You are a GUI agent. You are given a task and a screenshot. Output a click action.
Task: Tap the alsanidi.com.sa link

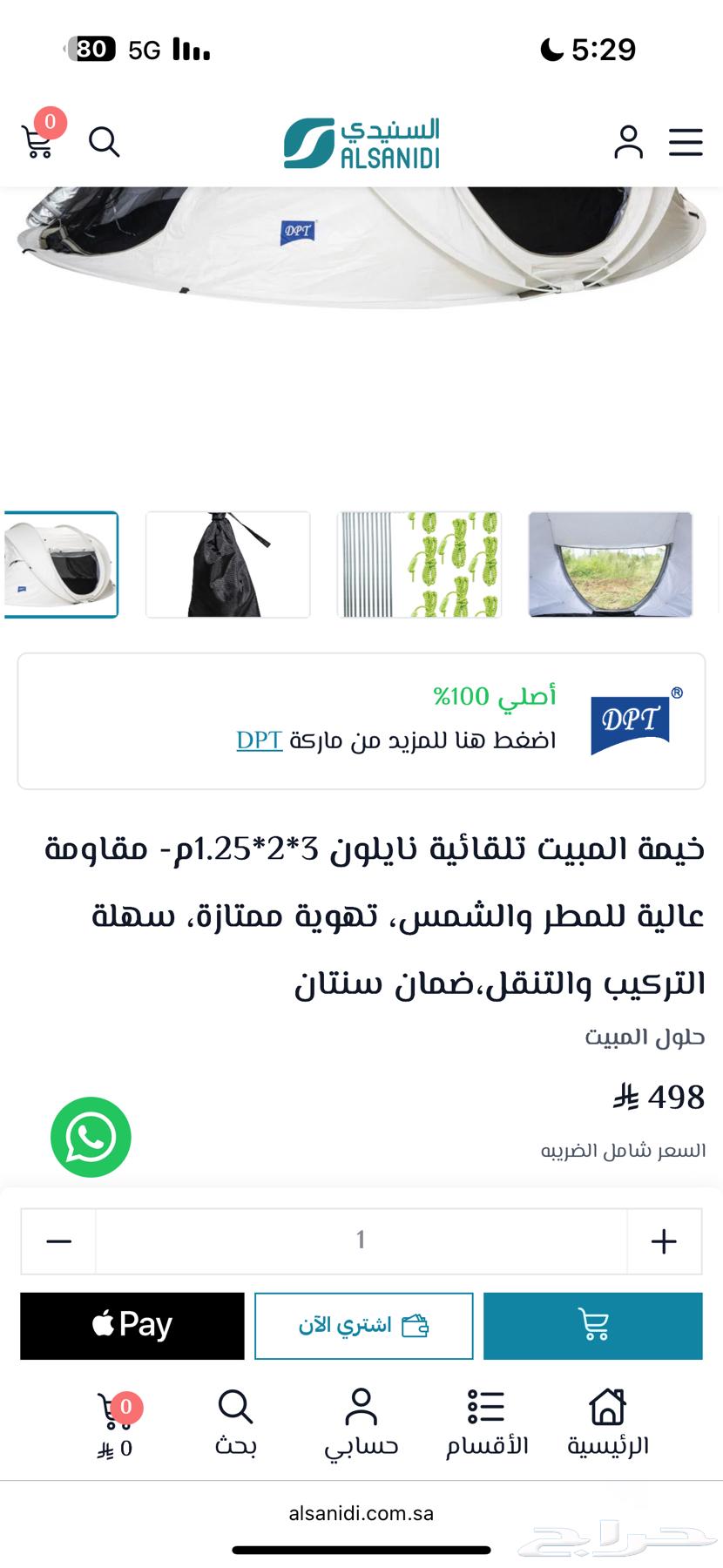click(361, 1513)
